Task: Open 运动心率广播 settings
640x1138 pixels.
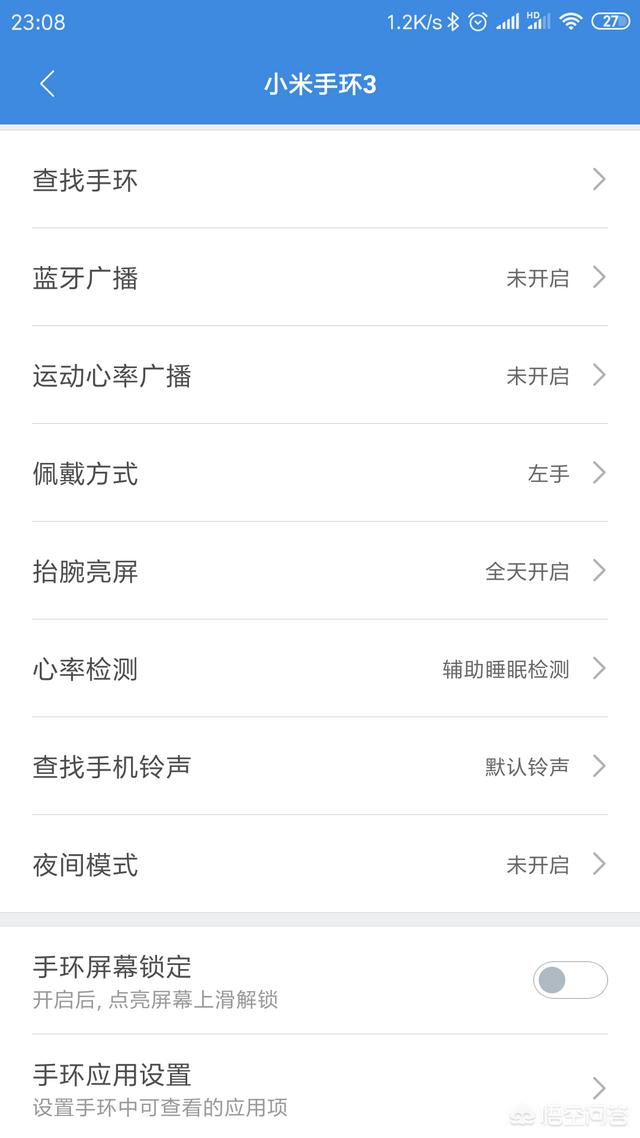Action: pyautogui.click(x=320, y=375)
